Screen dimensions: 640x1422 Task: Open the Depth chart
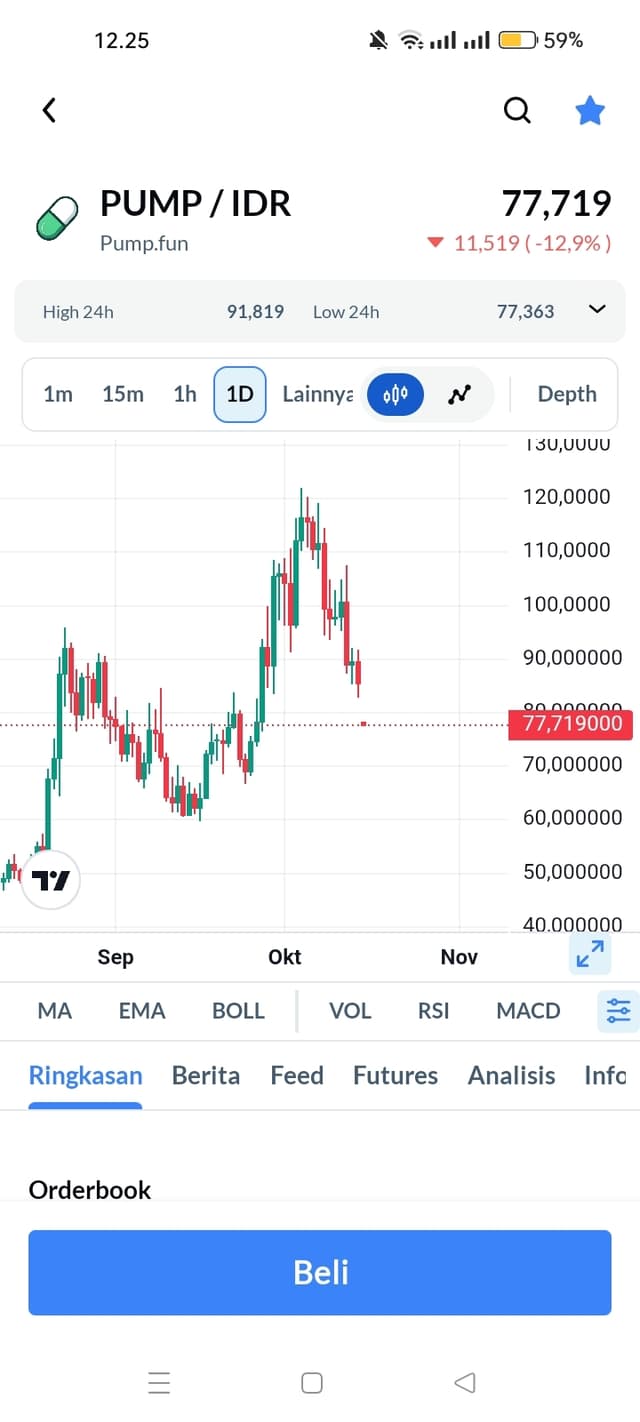tap(567, 394)
